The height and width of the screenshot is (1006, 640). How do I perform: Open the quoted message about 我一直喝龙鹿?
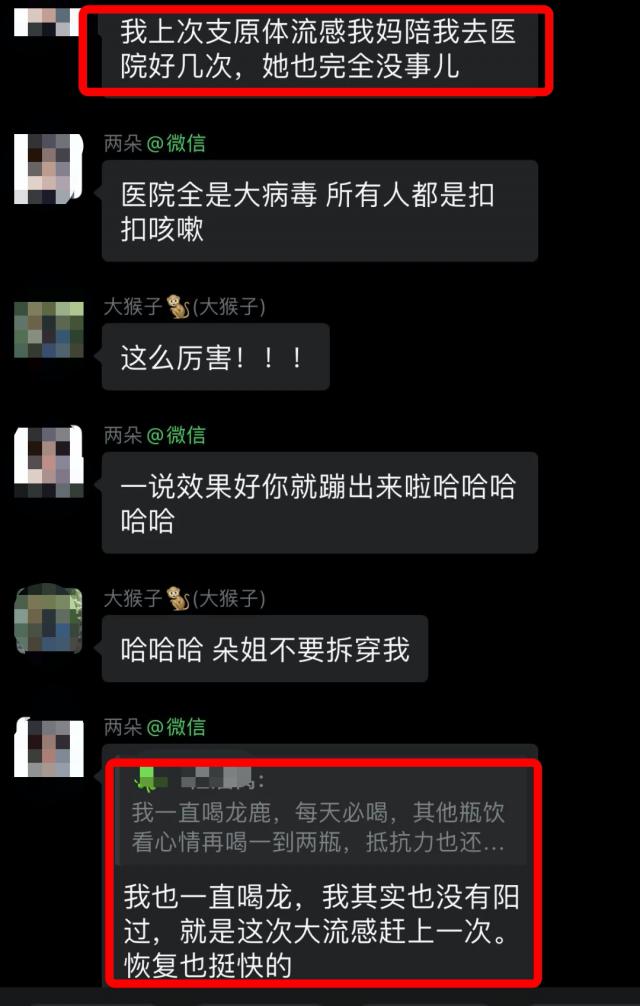click(x=318, y=813)
